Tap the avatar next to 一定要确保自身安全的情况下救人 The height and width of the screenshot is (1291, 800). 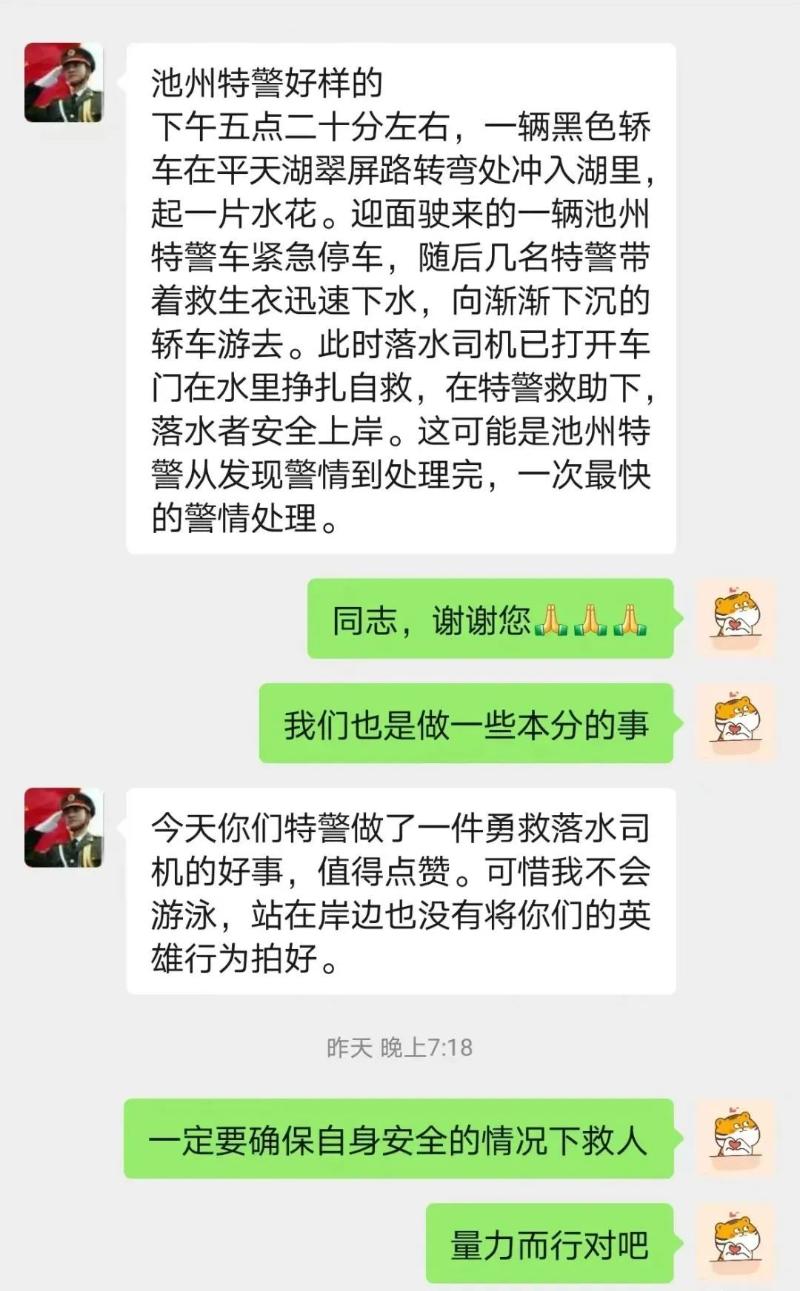click(735, 1138)
